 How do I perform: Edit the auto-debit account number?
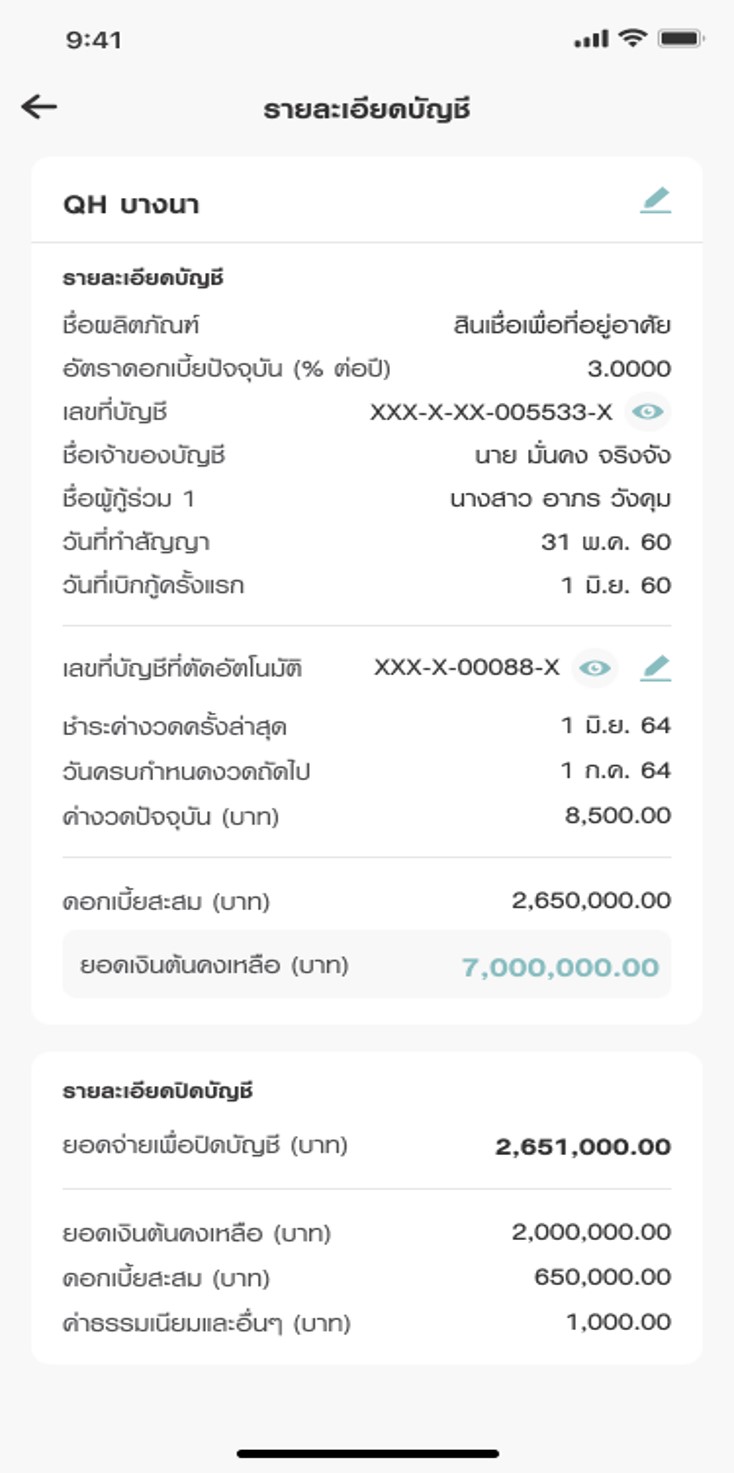[x=655, y=668]
